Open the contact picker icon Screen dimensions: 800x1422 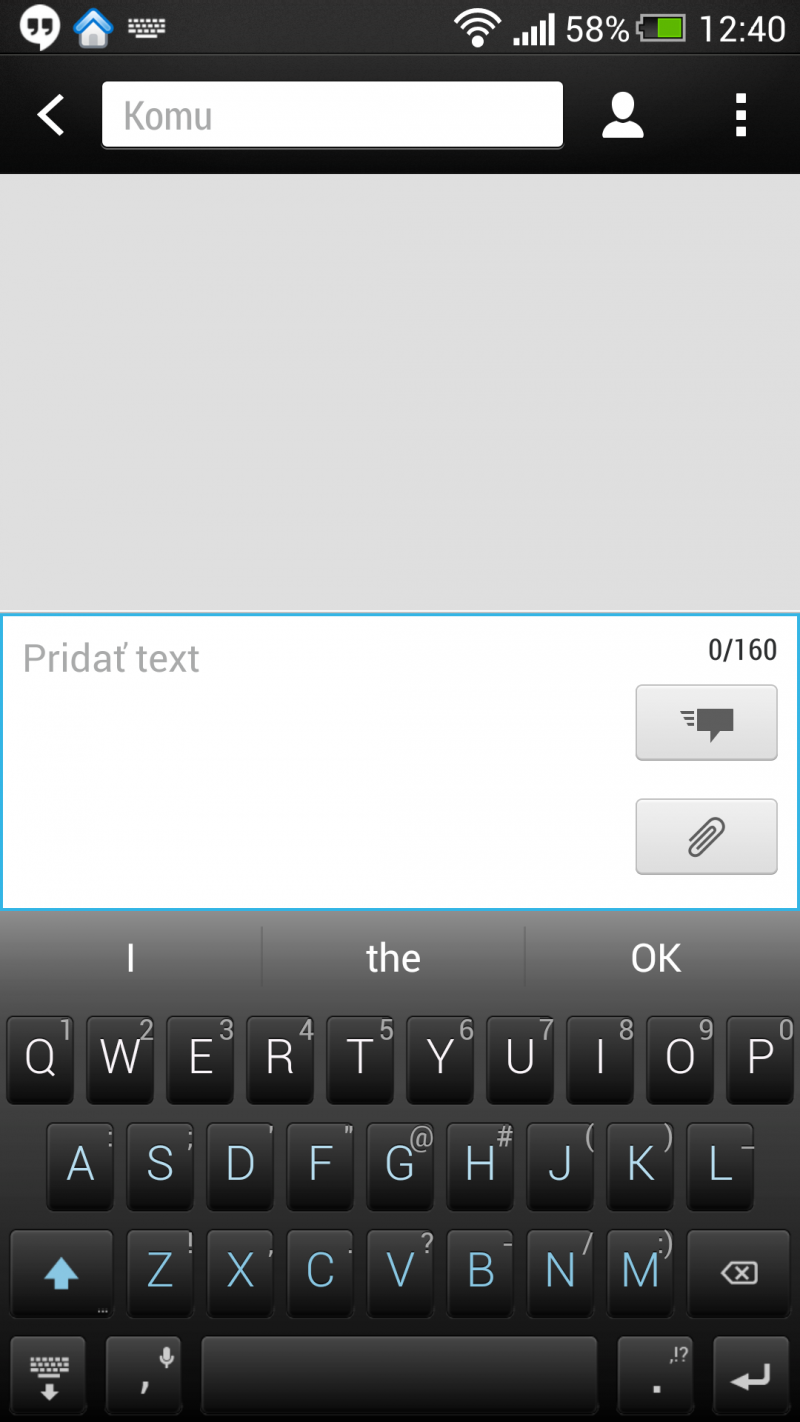[x=622, y=116]
